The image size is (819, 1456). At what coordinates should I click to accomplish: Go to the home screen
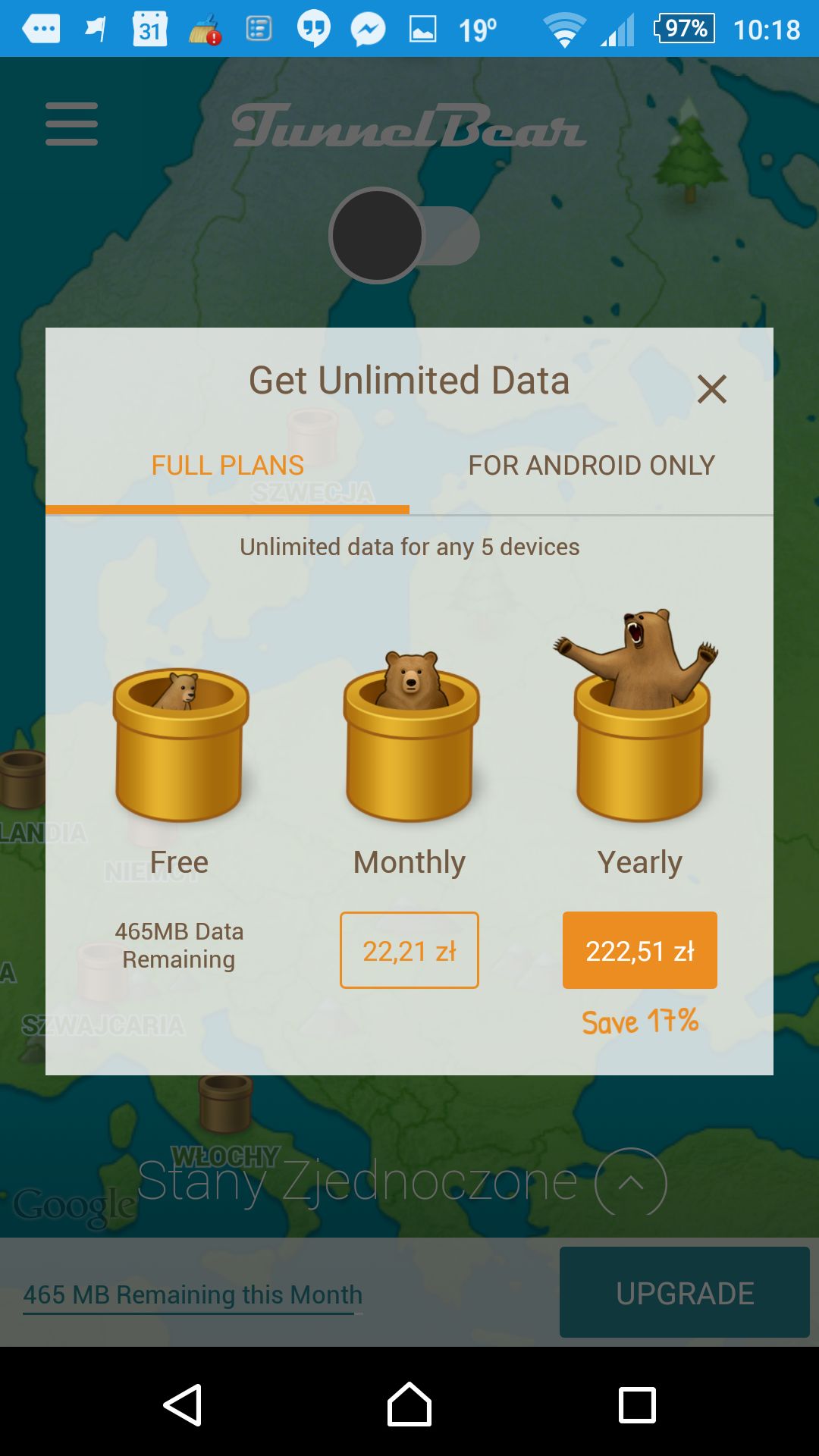(x=409, y=1404)
